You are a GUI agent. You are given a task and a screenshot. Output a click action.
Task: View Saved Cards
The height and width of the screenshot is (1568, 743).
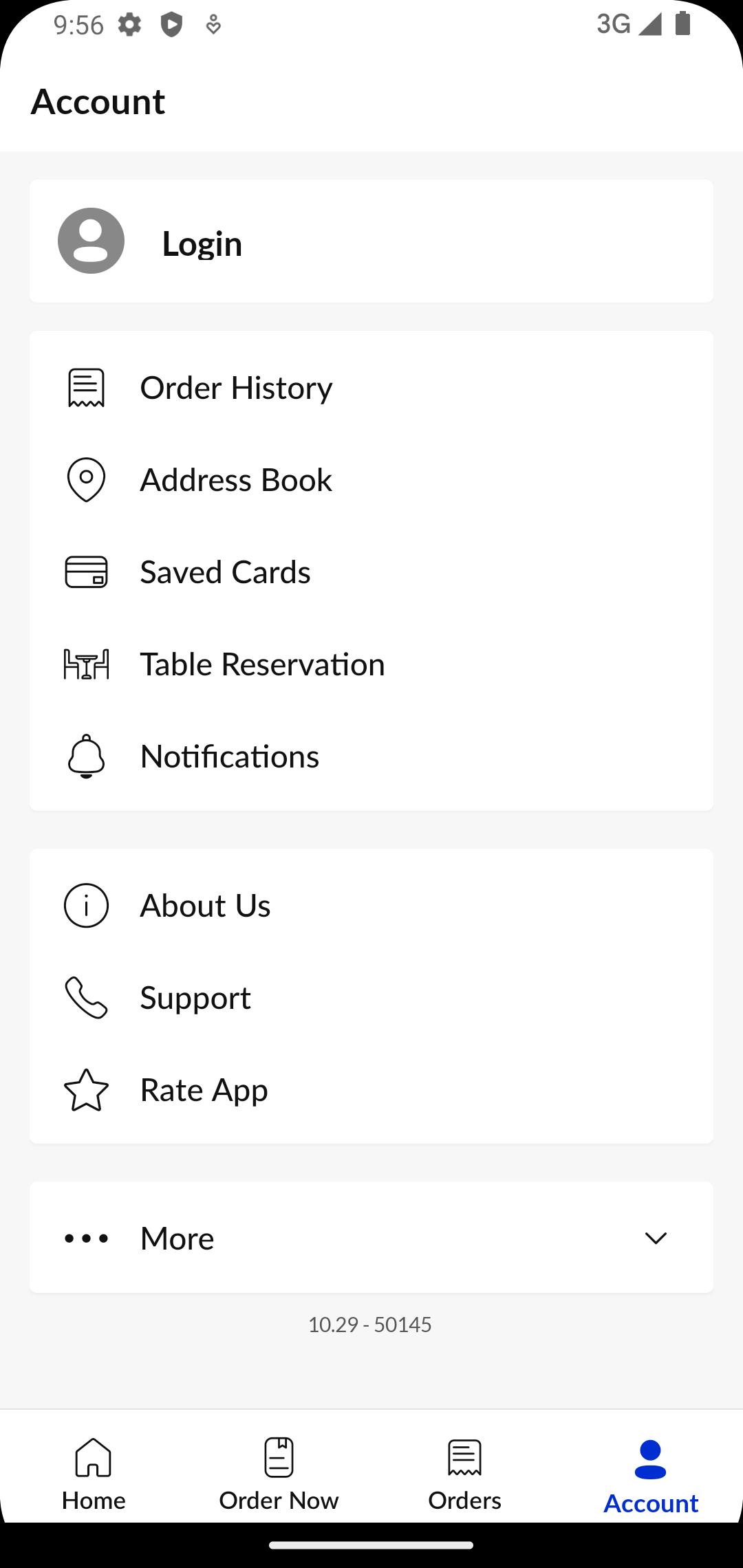point(371,572)
